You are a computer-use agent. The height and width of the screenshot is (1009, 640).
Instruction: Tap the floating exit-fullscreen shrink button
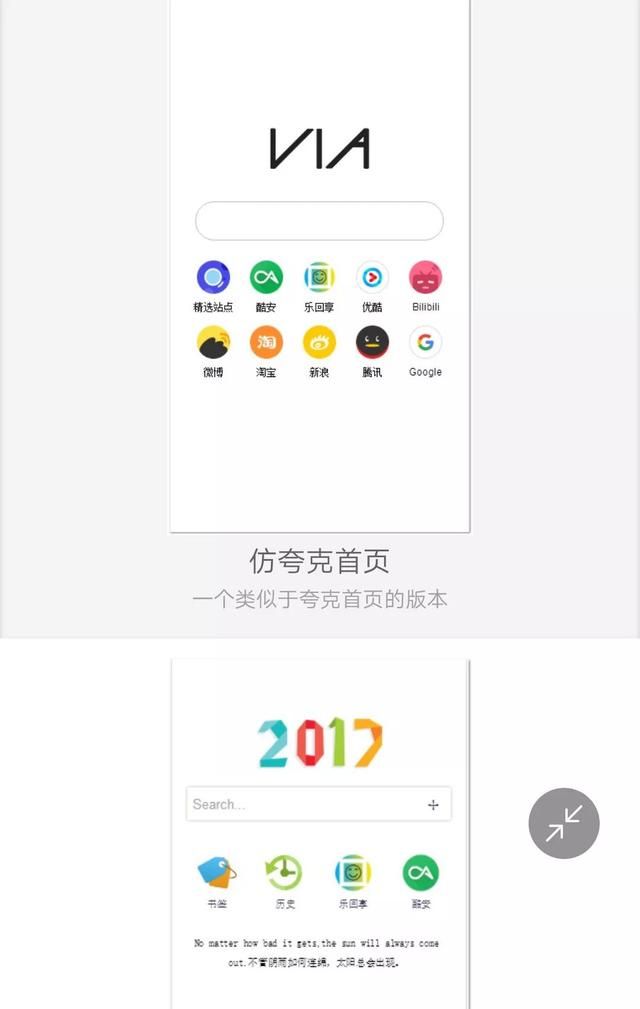(564, 823)
